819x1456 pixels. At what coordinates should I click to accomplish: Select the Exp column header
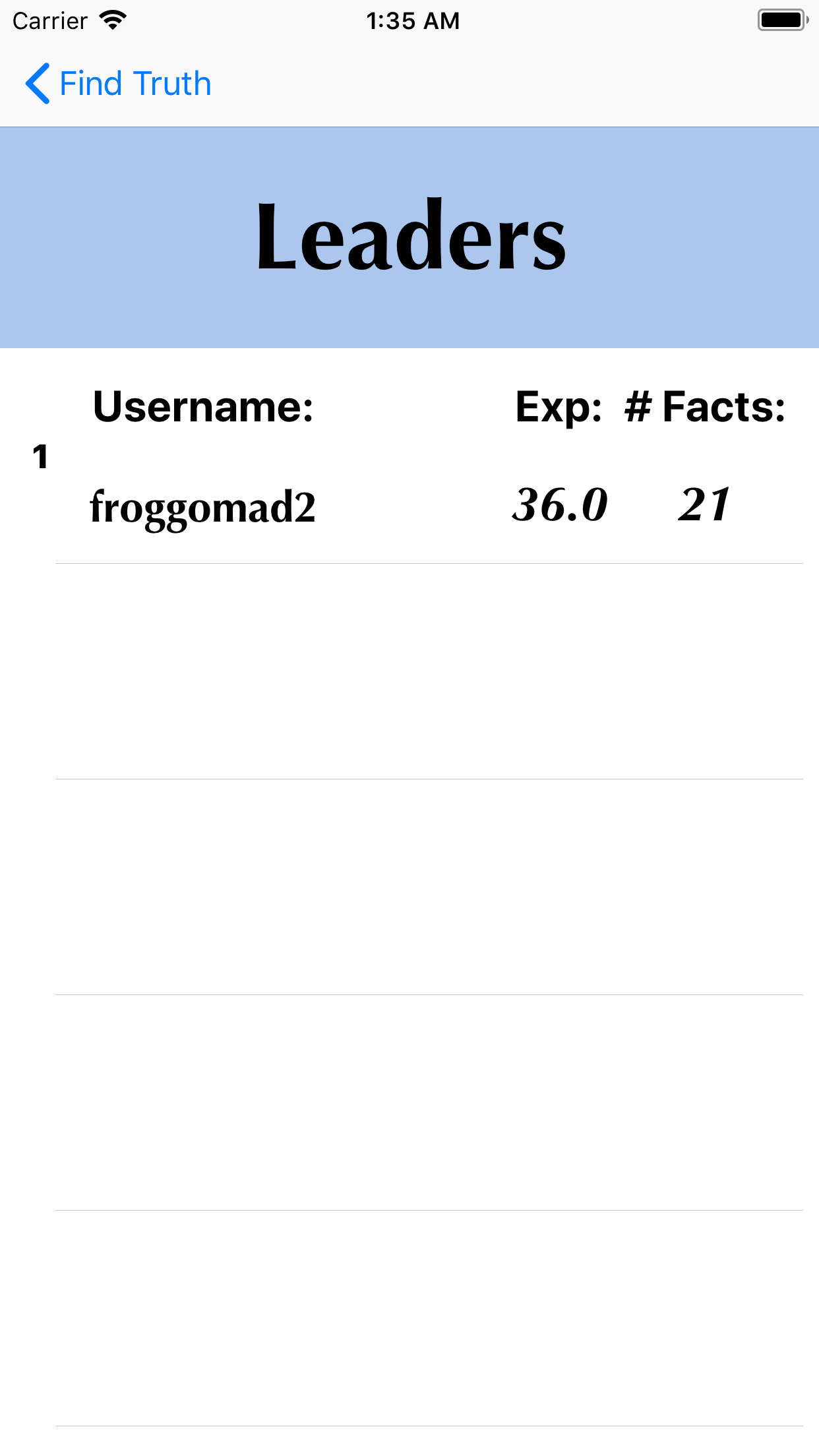(559, 408)
